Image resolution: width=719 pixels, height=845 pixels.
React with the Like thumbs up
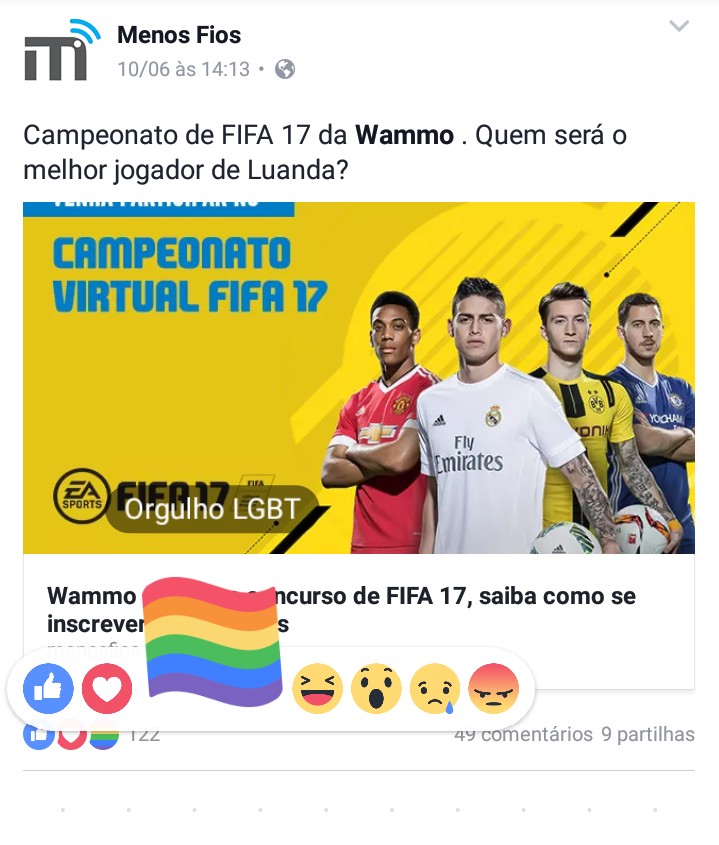pos(48,688)
